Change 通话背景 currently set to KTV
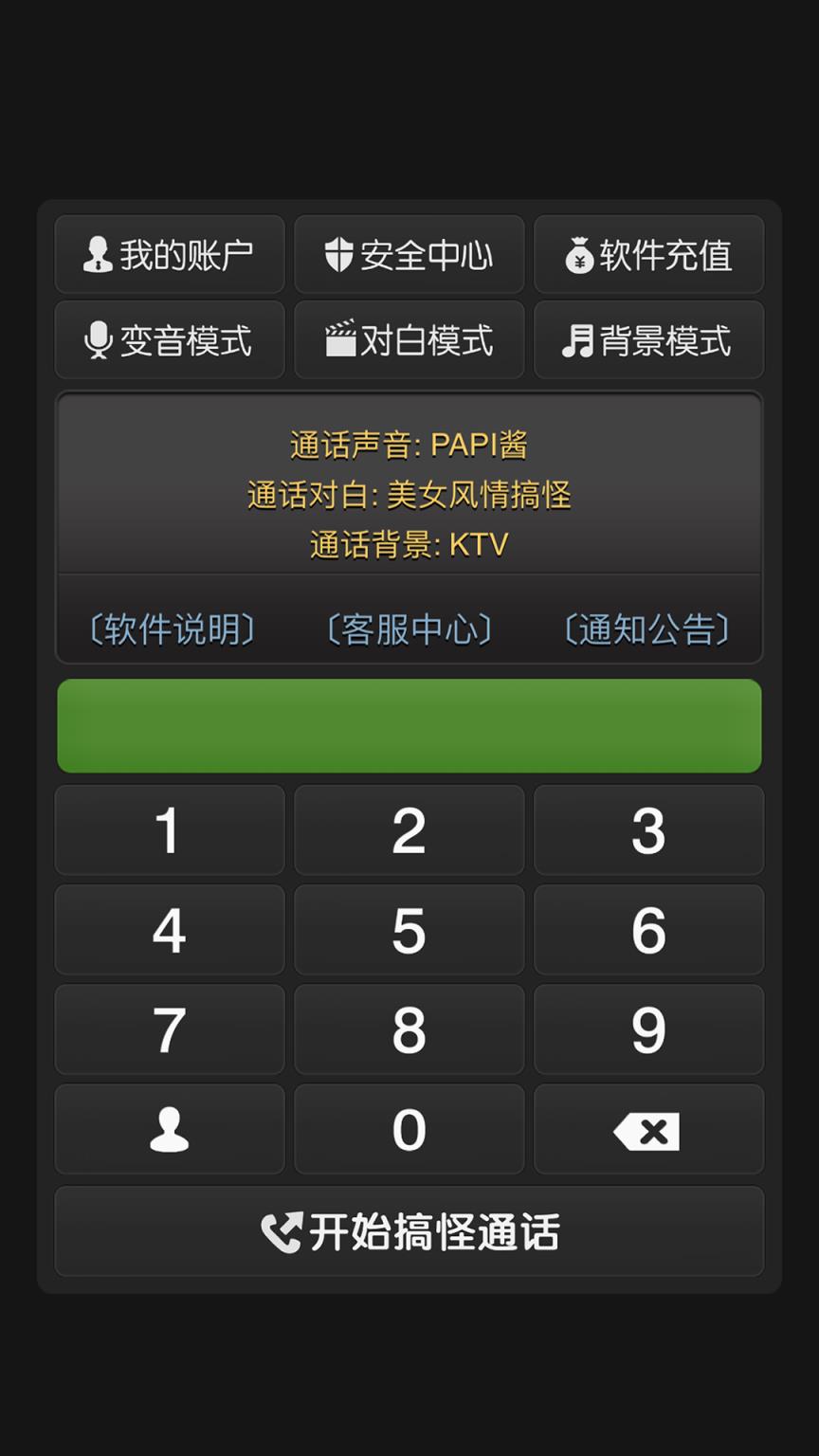Viewport: 819px width, 1456px height. [409, 545]
